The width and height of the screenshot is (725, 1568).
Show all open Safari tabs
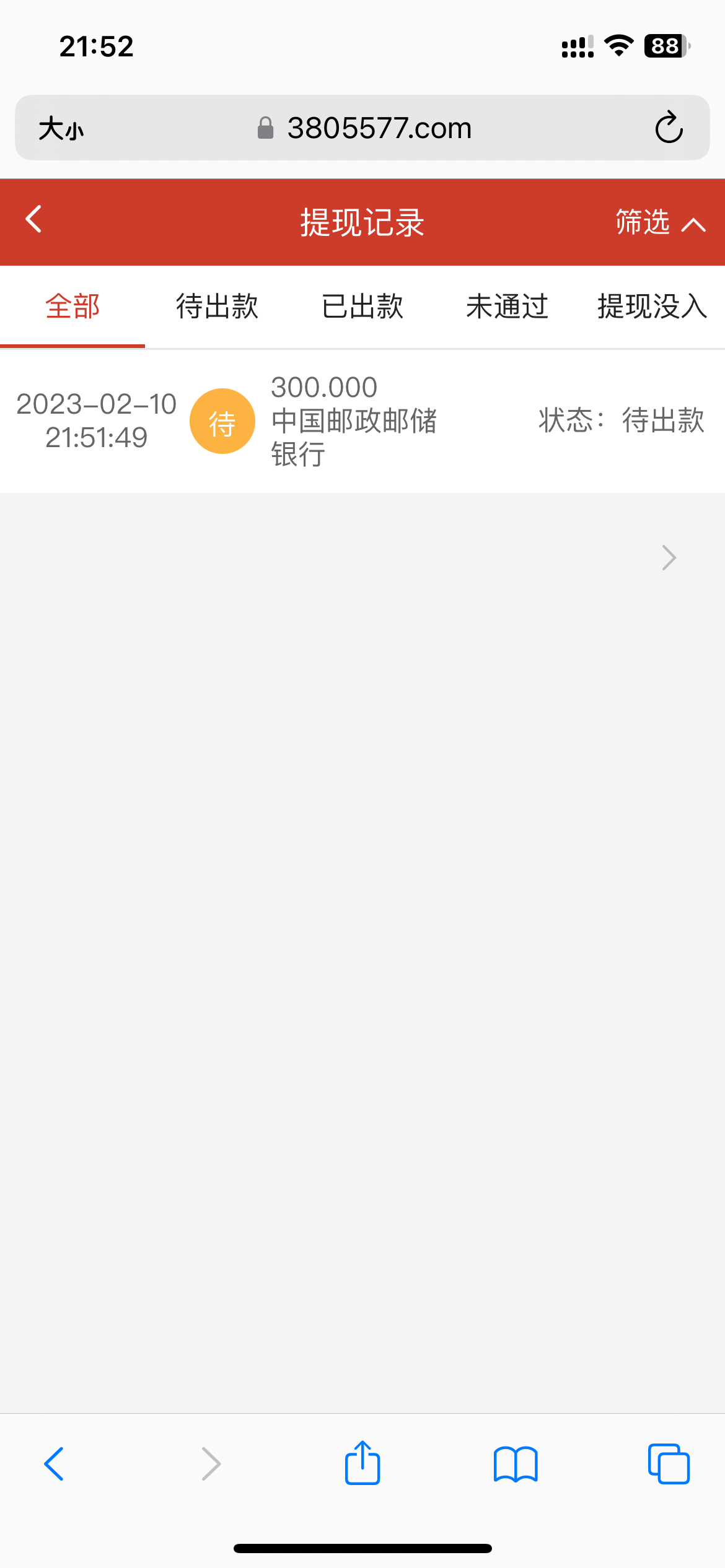669,1464
